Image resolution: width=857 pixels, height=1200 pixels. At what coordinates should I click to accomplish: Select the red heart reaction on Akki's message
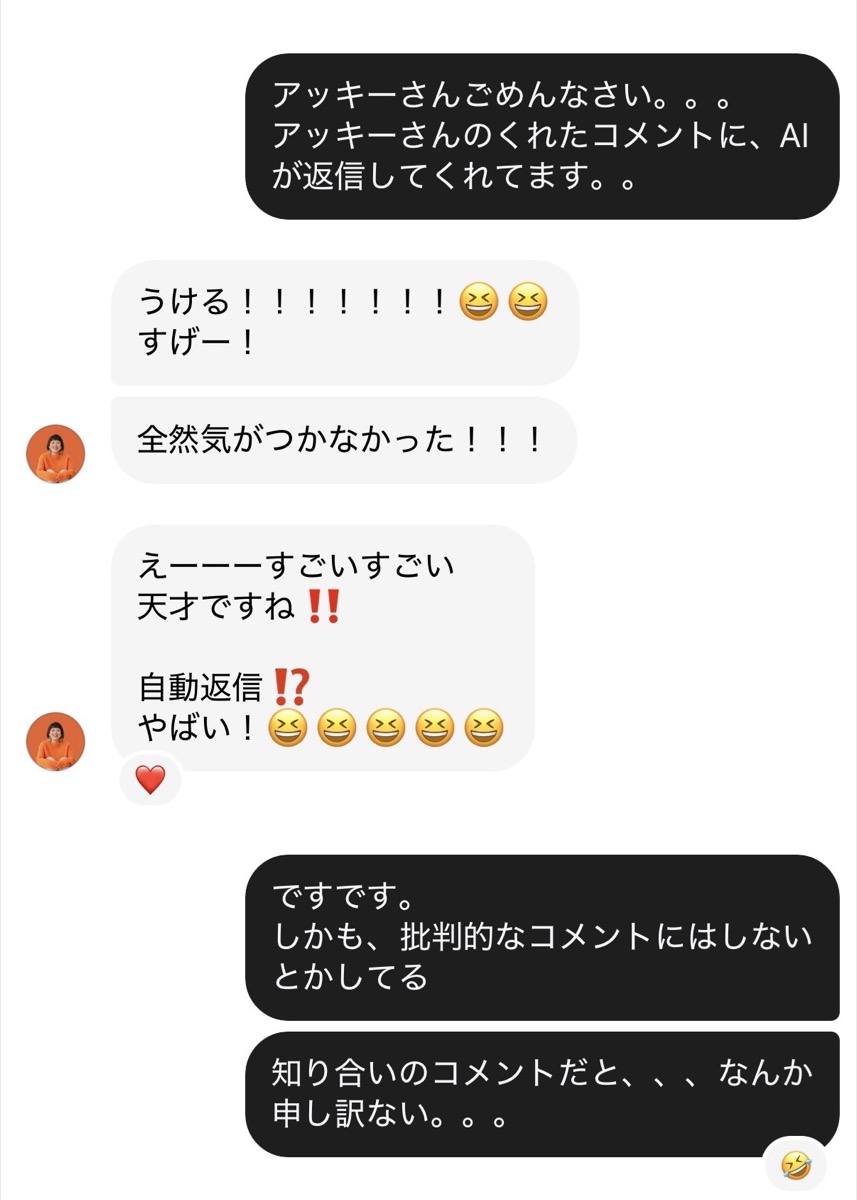pos(150,781)
